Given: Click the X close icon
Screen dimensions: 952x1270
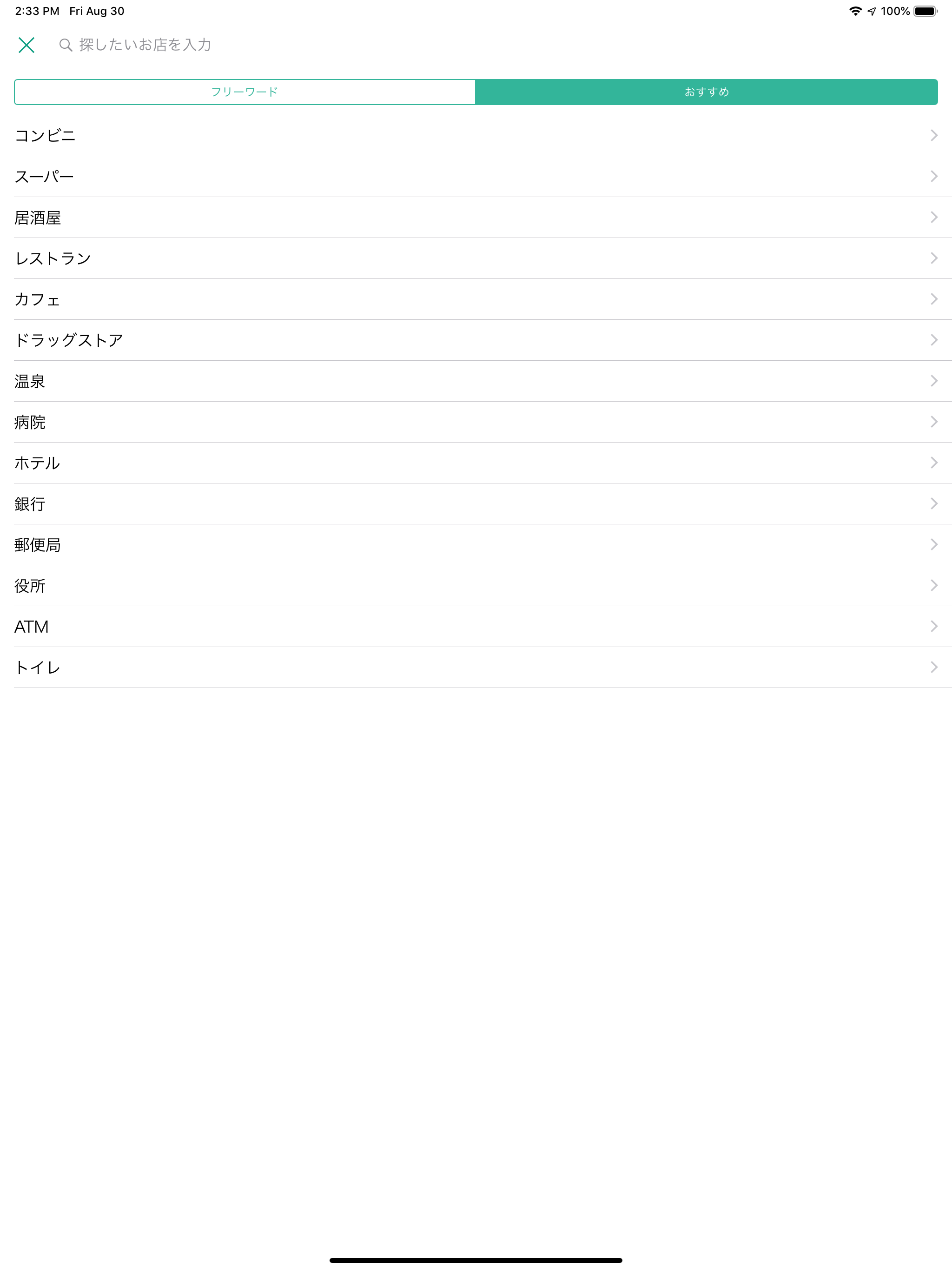Looking at the screenshot, I should point(27,45).
